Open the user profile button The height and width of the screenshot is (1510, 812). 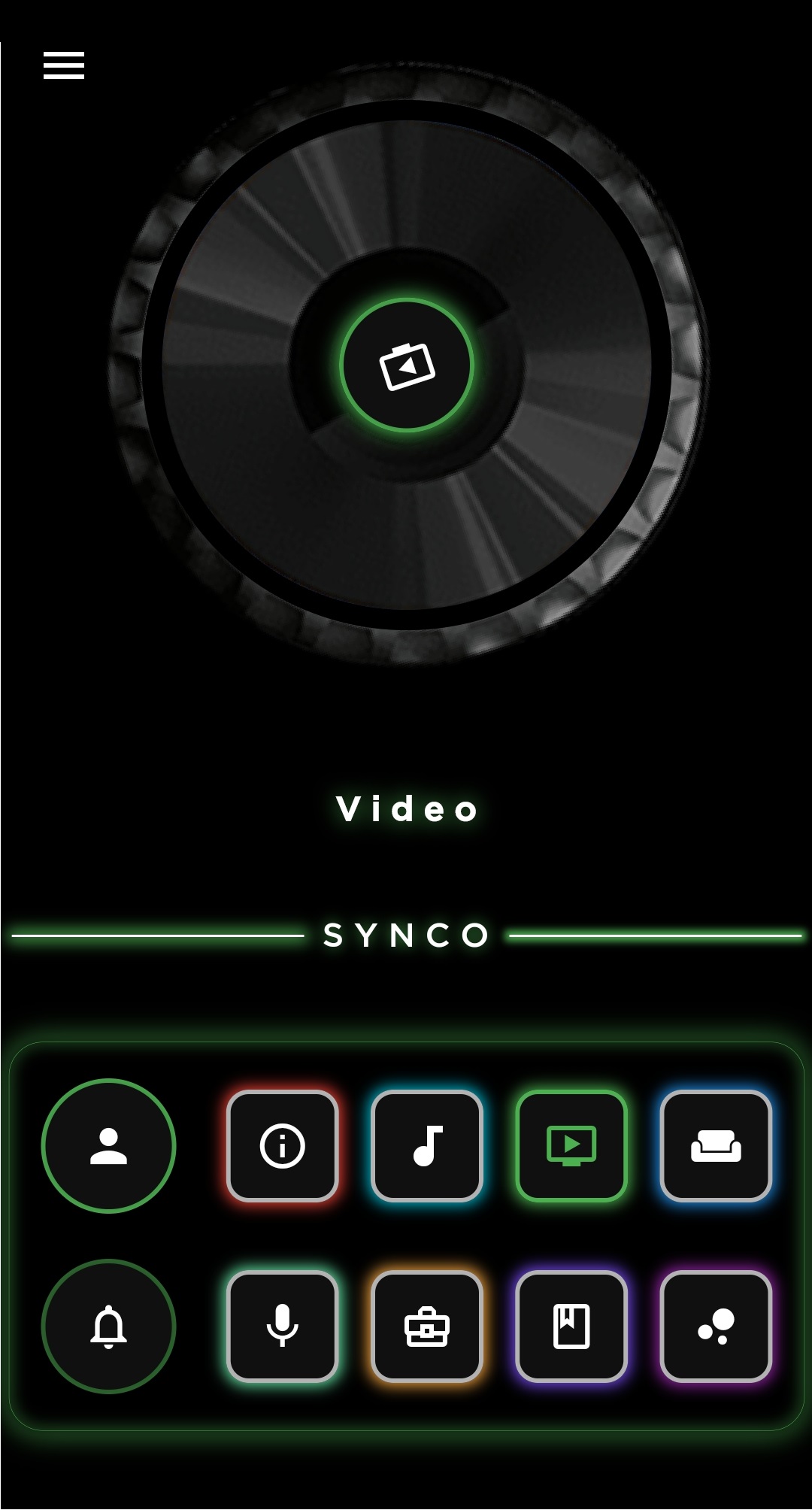[109, 1146]
